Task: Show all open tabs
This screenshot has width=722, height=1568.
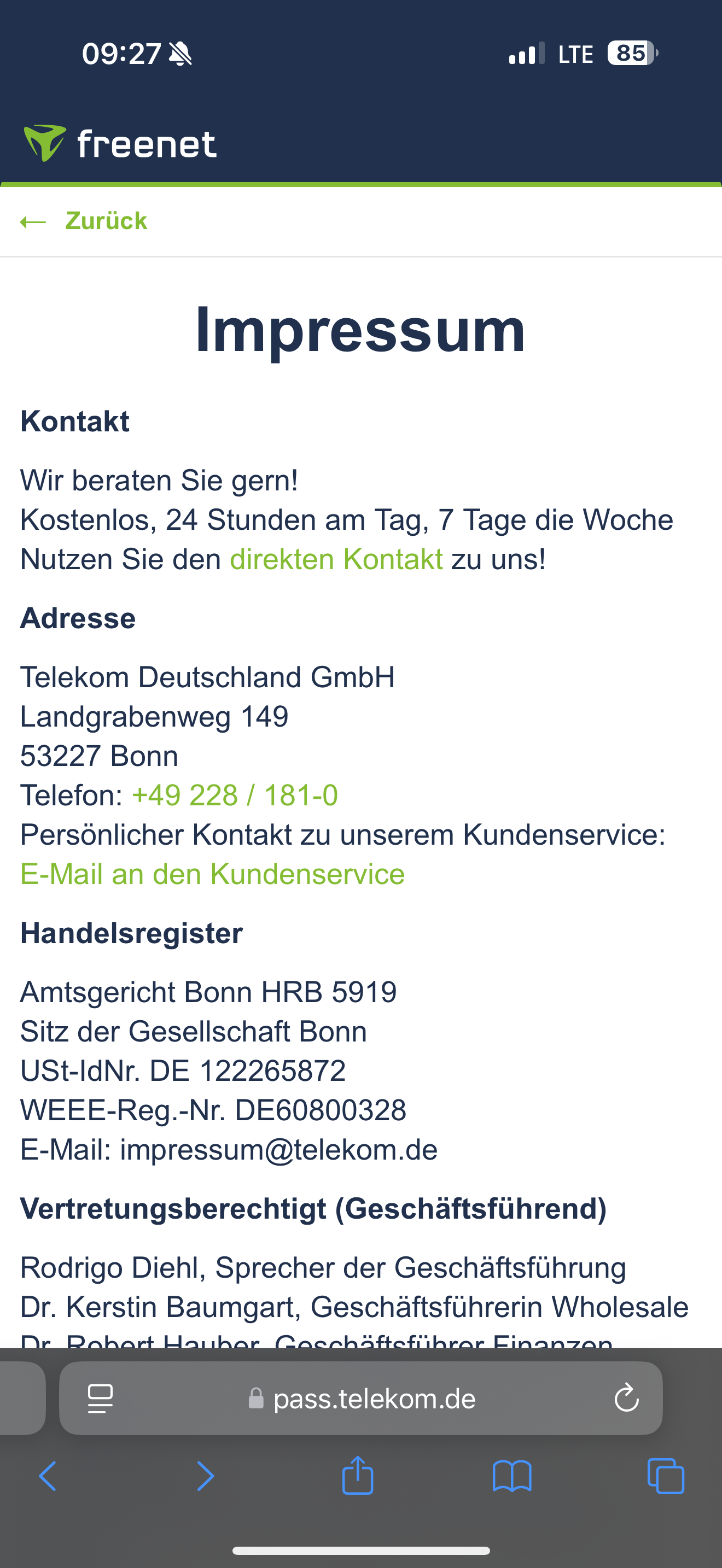Action: pos(665,1476)
